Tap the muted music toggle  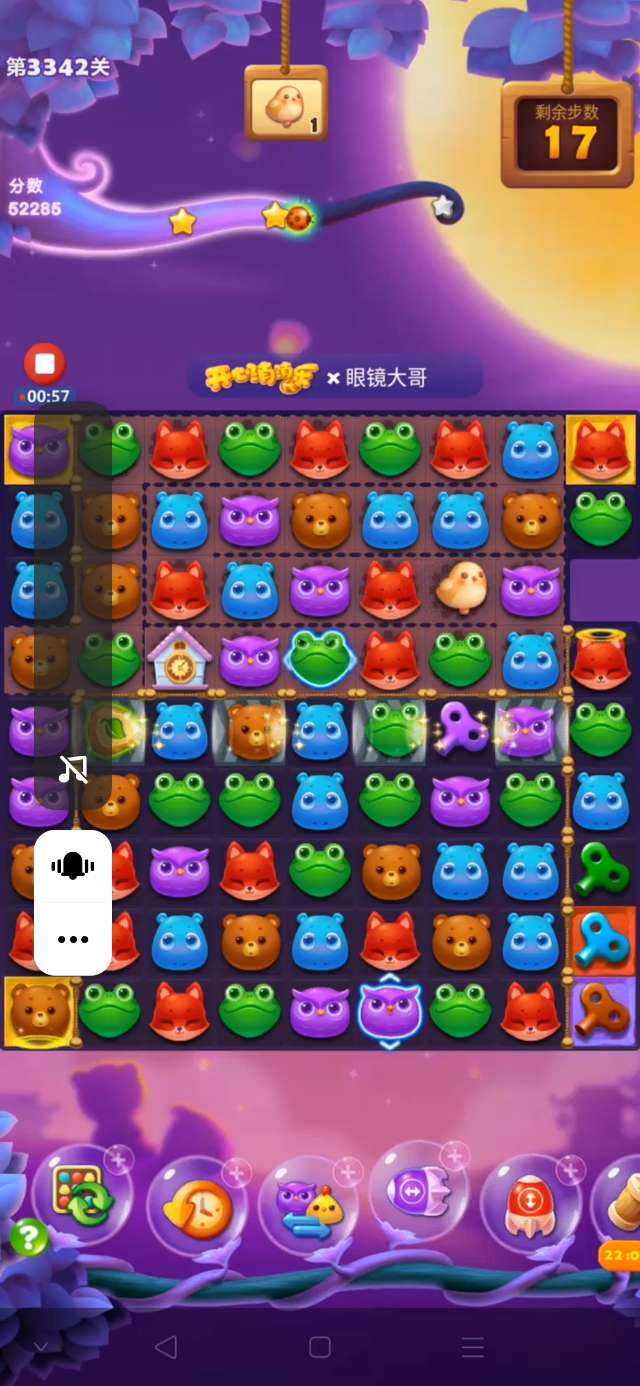click(73, 768)
